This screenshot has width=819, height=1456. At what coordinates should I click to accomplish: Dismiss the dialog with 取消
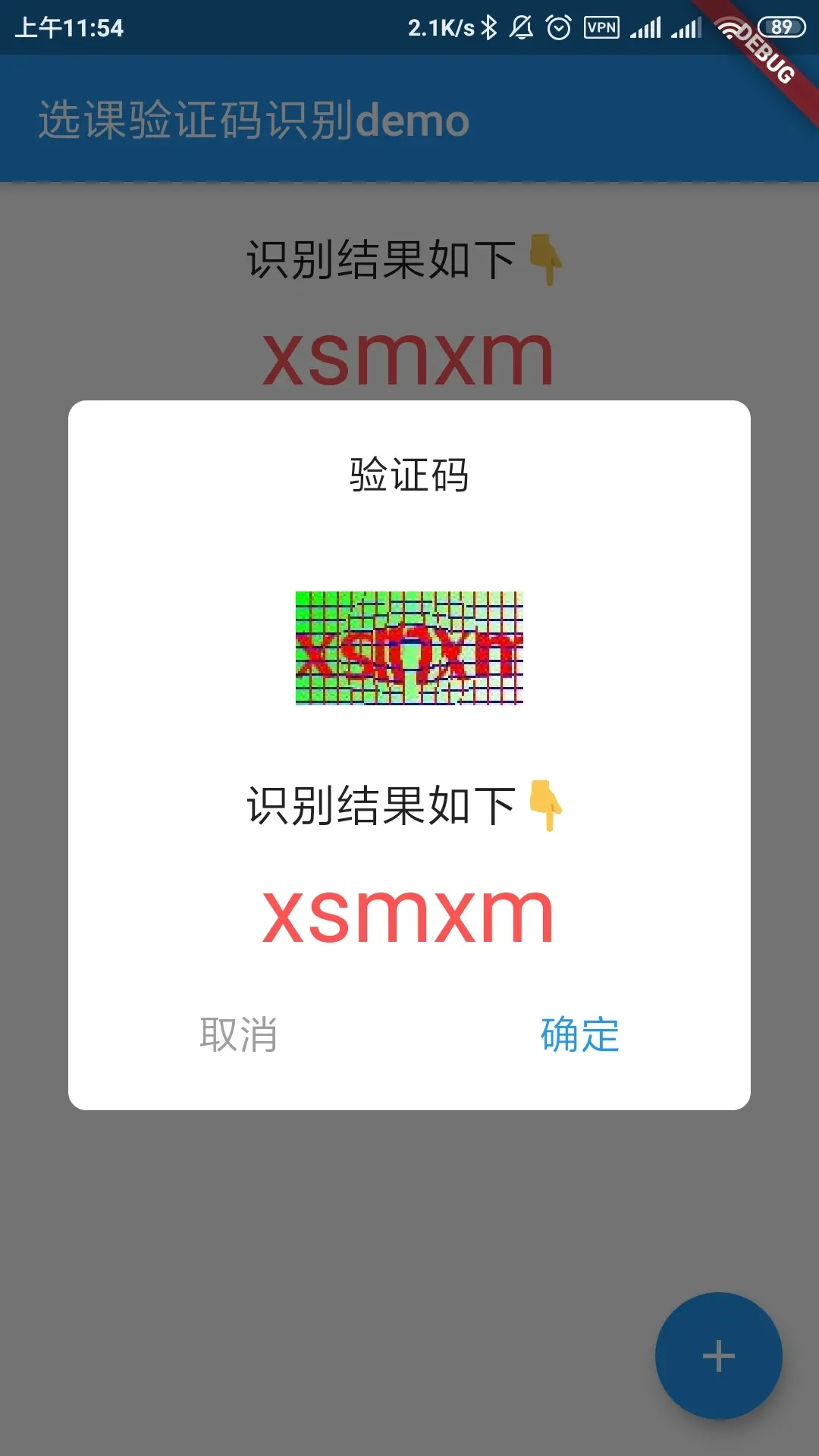coord(237,1031)
